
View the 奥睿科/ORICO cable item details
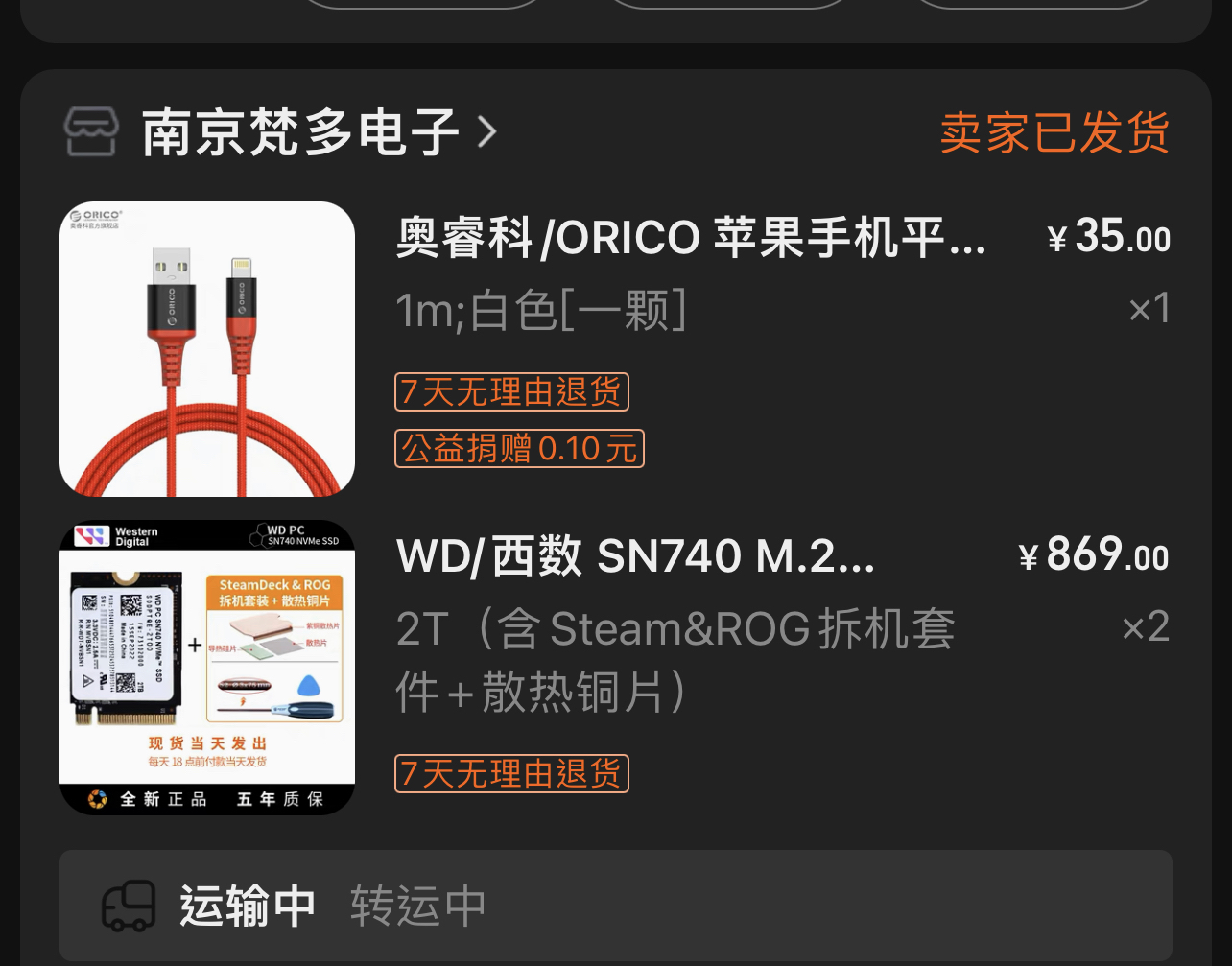[691, 237]
